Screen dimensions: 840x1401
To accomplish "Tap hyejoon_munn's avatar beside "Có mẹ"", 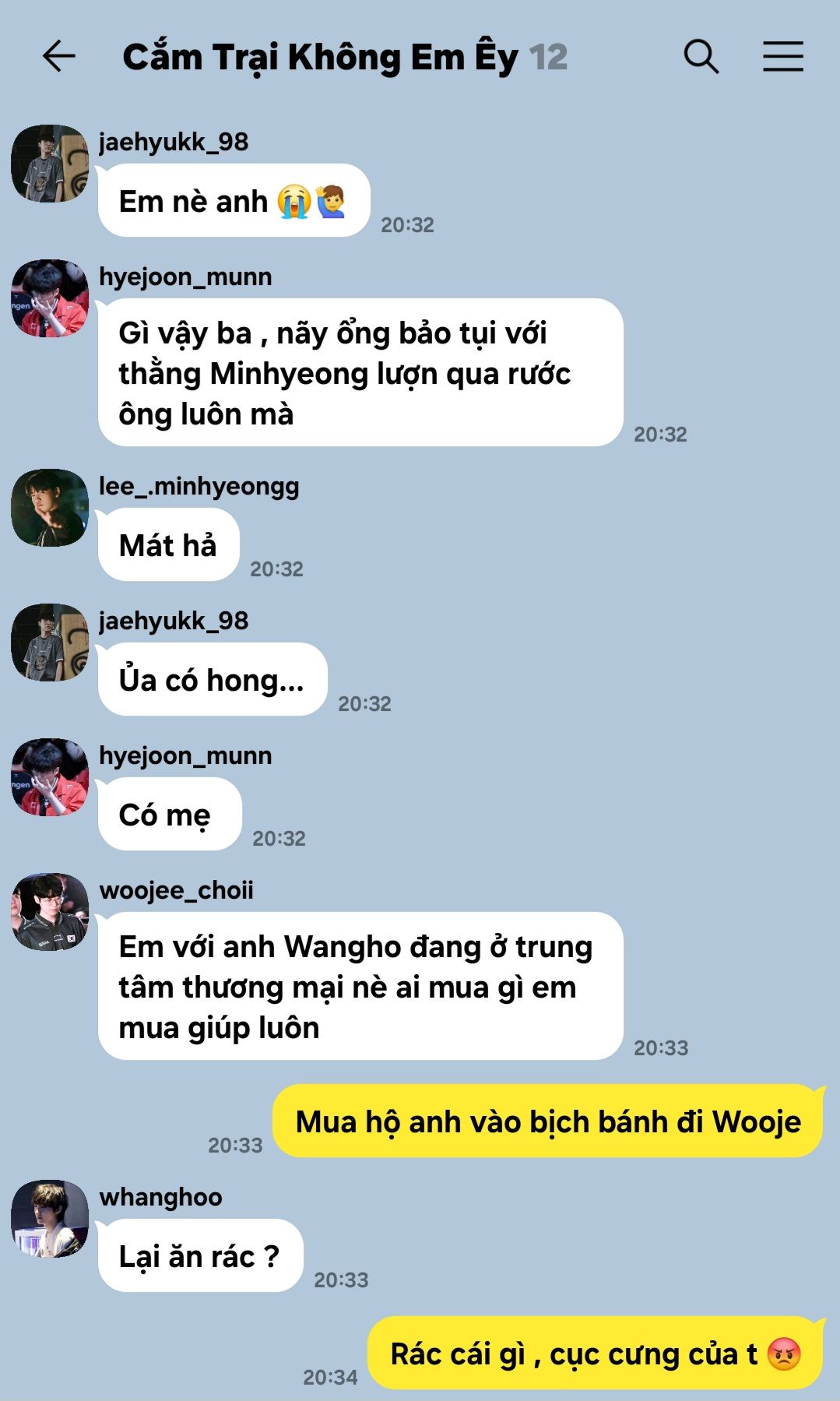I will click(x=50, y=776).
